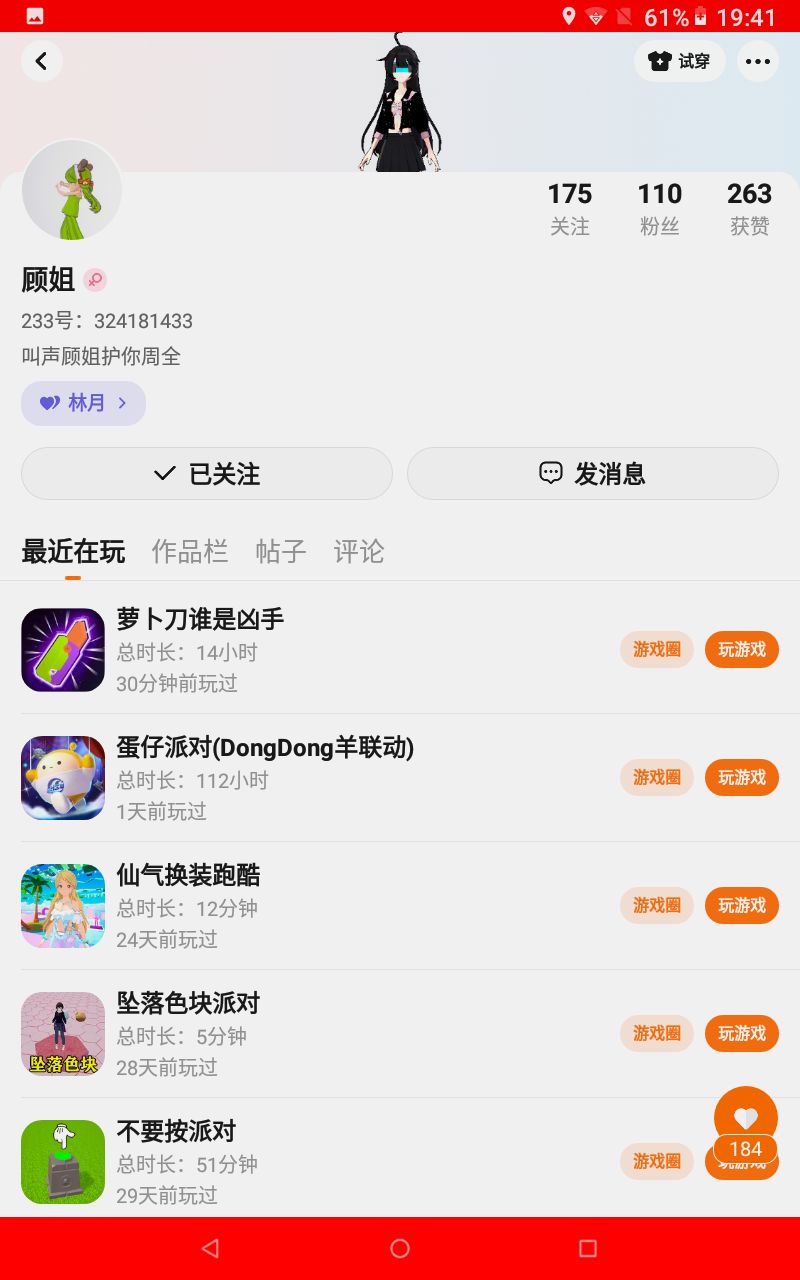The image size is (800, 1280).
Task: Tap the system home button
Action: point(400,1248)
